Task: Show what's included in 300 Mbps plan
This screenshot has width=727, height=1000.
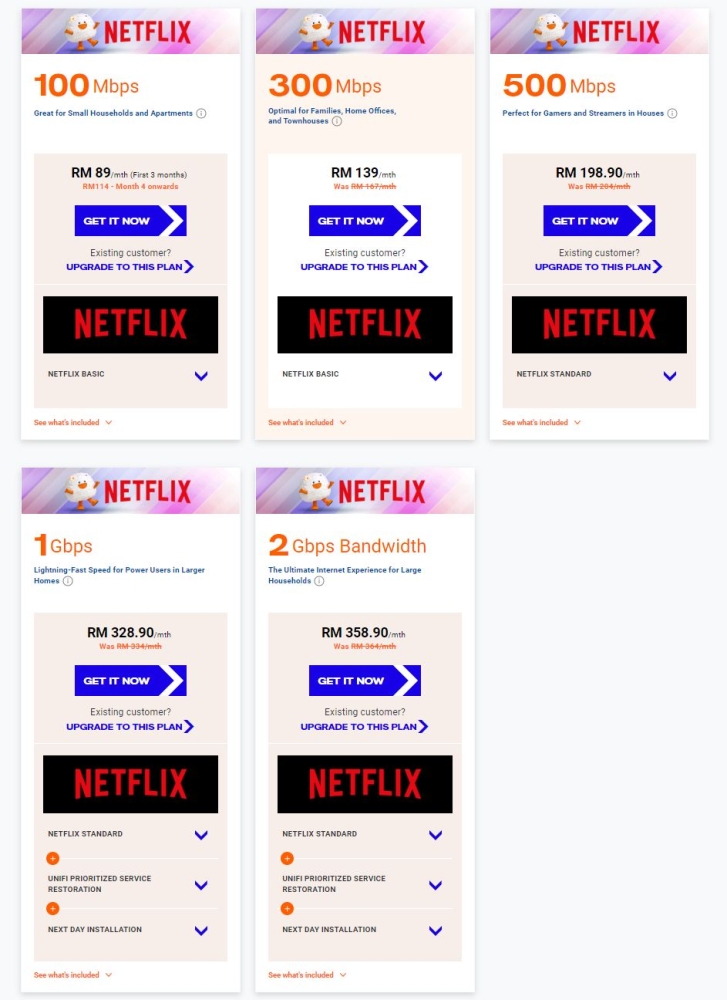Action: (307, 423)
